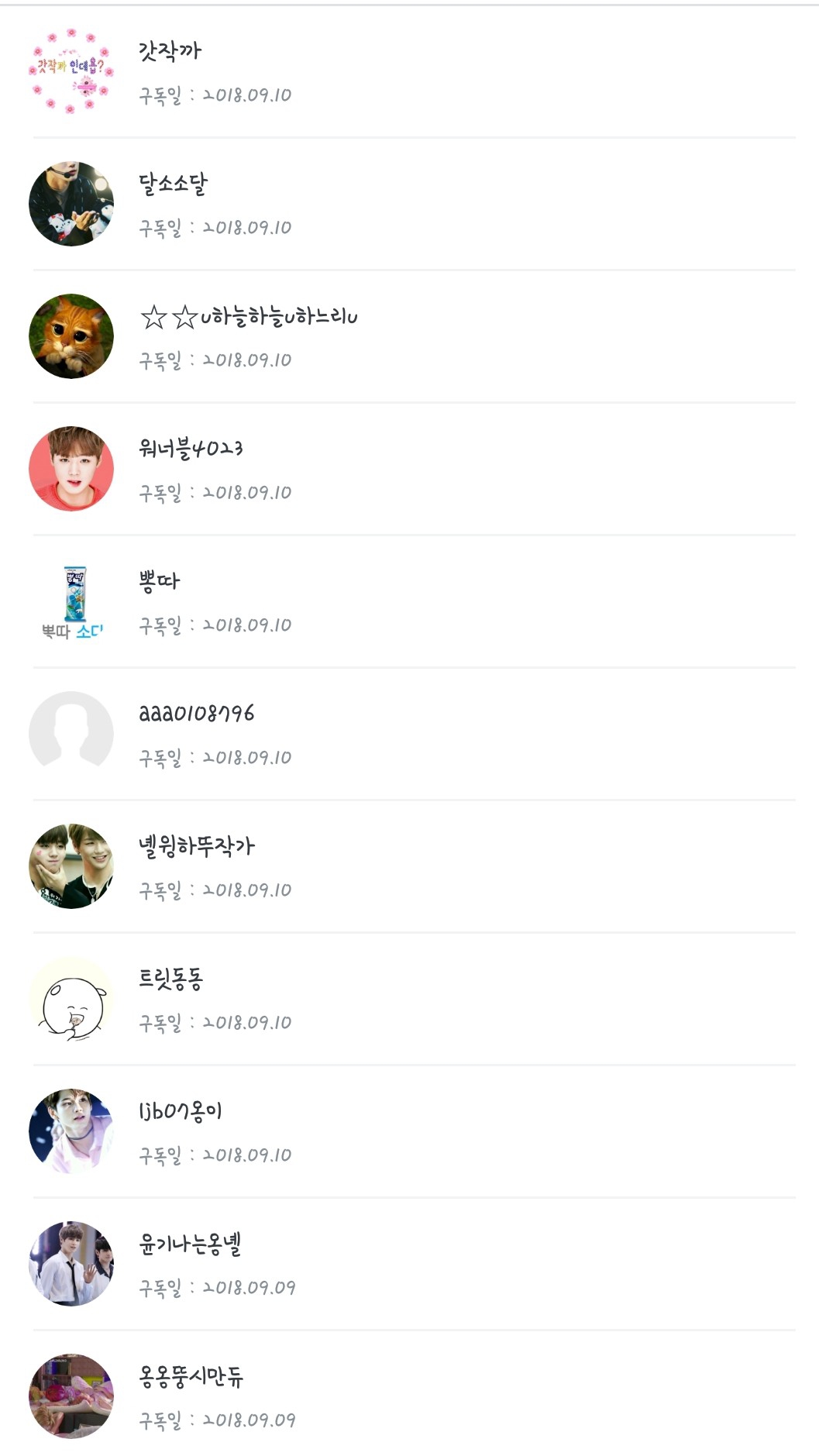The image size is (819, 1456).
Task: Open subscriber 트릿동동
Action: click(170, 979)
